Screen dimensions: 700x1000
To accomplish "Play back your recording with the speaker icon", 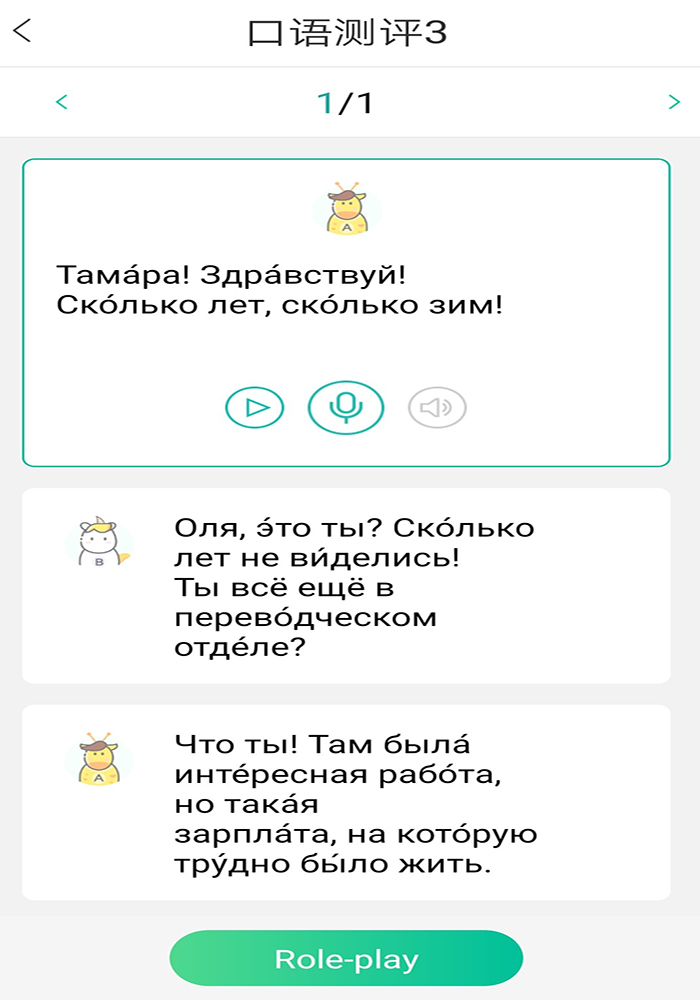I will [437, 407].
